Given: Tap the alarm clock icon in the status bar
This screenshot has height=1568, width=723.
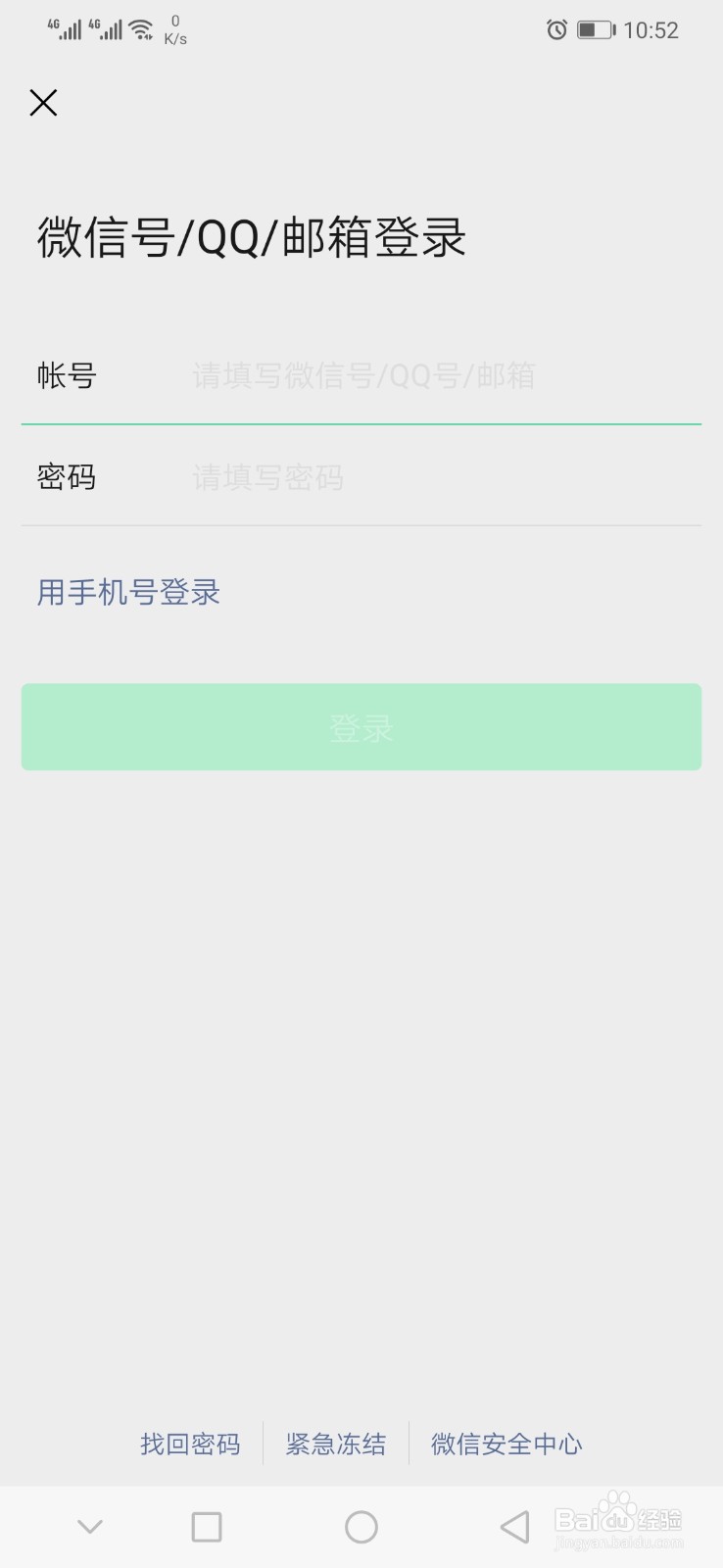Looking at the screenshot, I should click(x=554, y=29).
